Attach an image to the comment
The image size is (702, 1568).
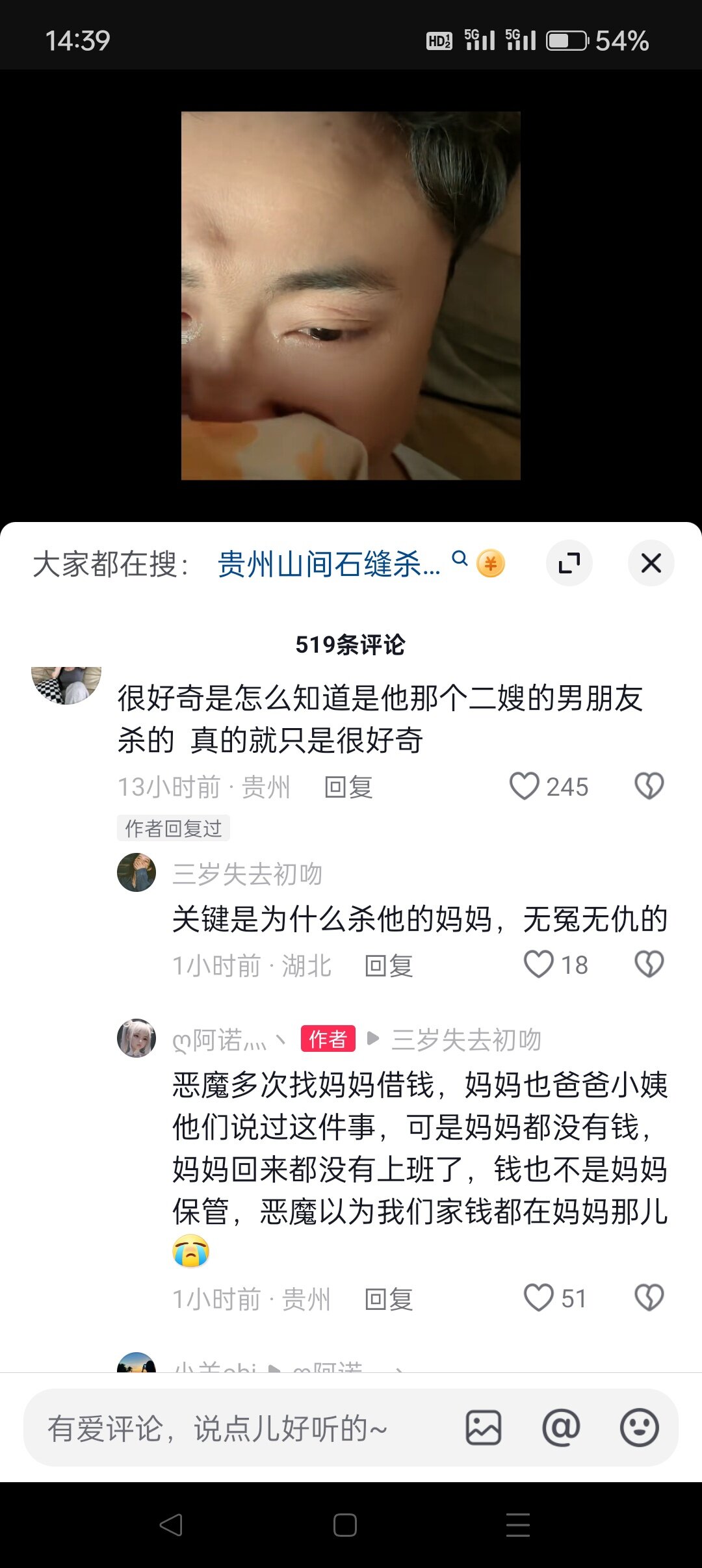point(484,1428)
